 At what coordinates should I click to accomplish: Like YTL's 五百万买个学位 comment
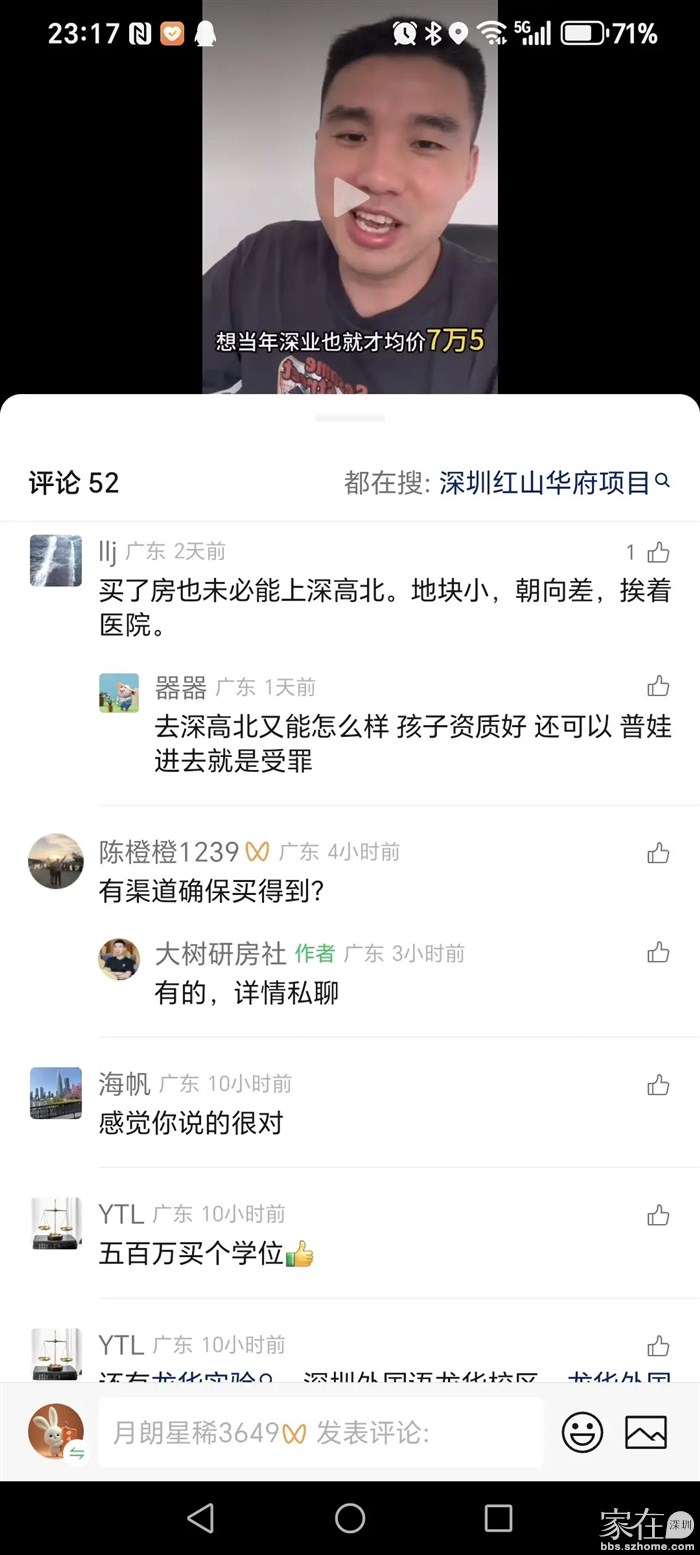coord(658,1215)
